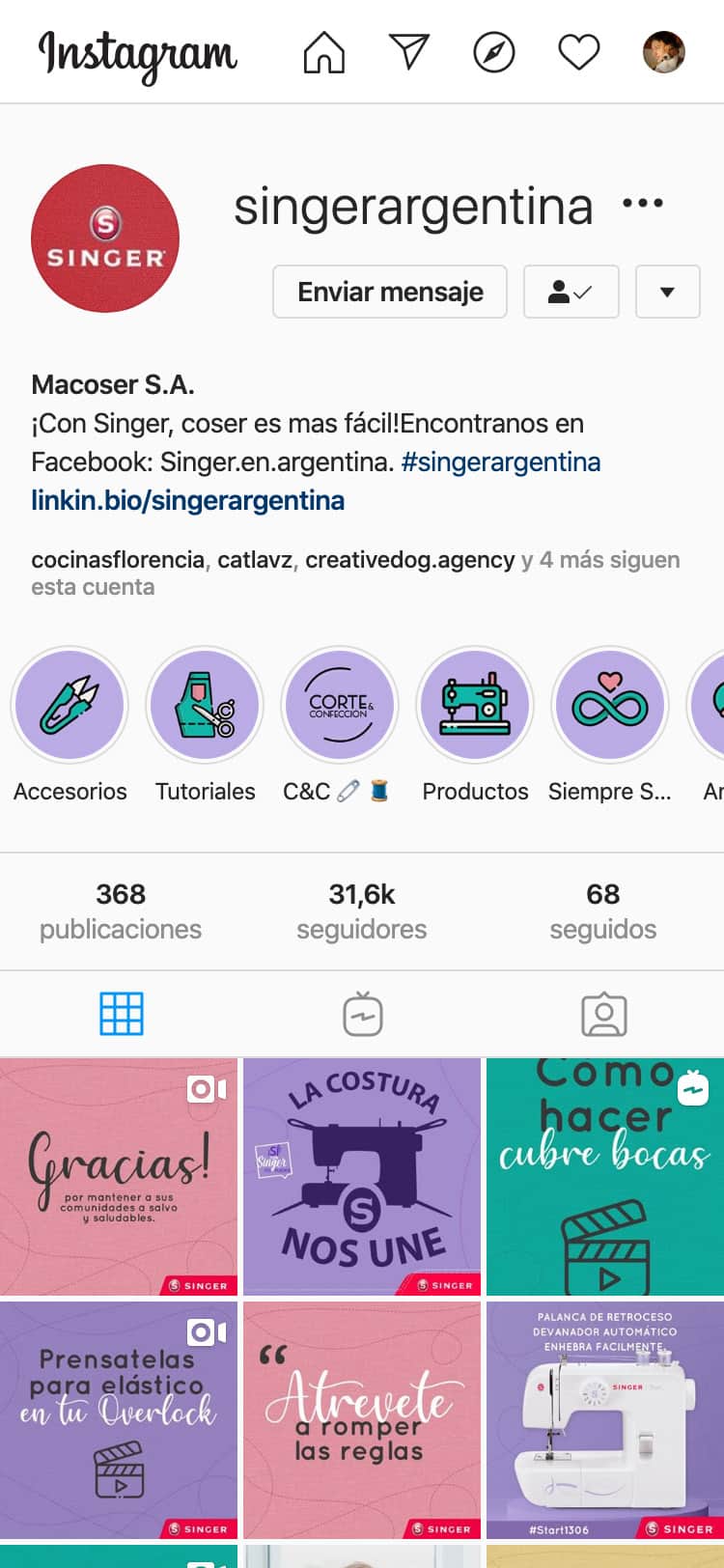Open the activity heart icon

coord(579,52)
